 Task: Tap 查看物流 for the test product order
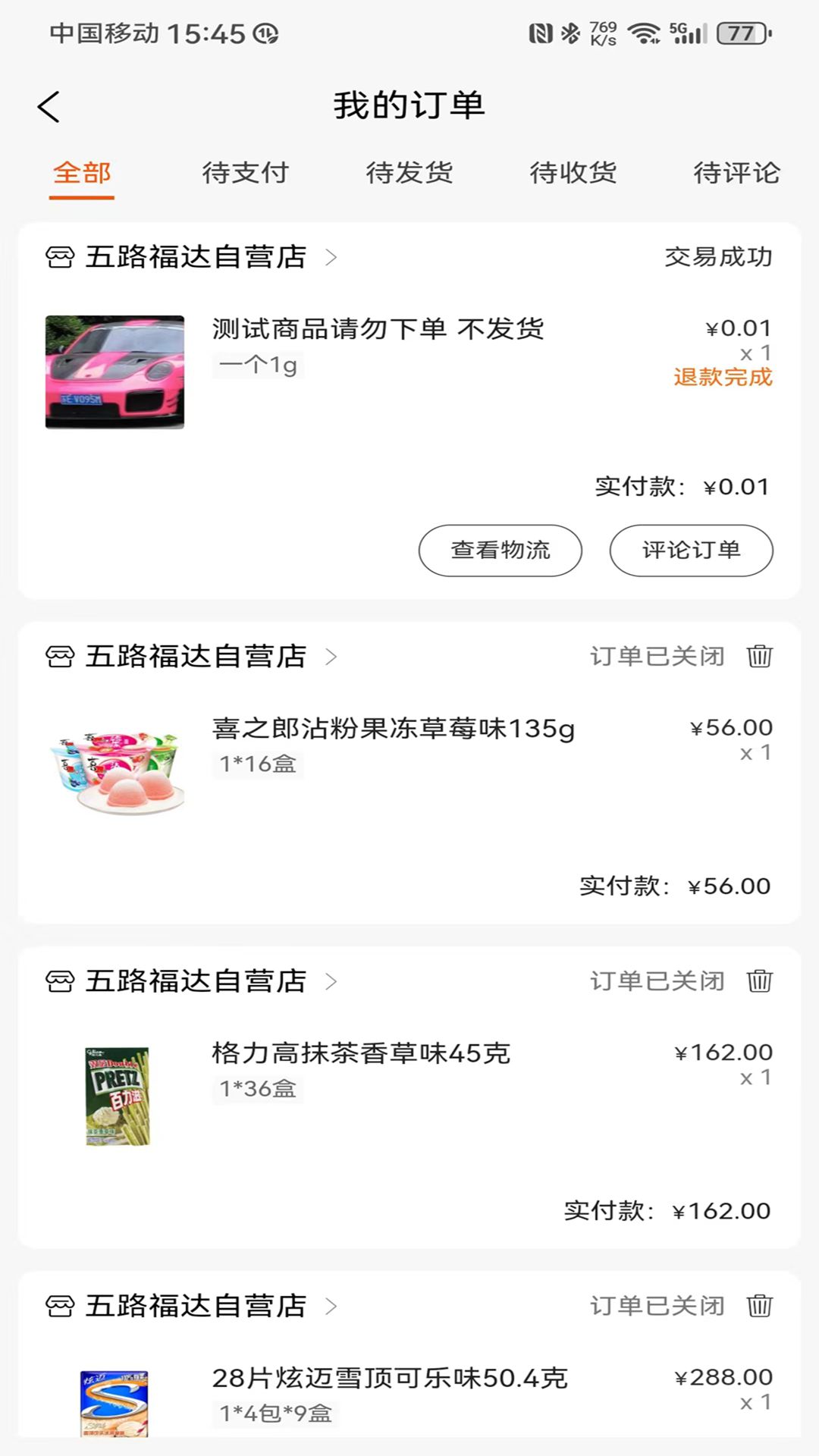pyautogui.click(x=500, y=550)
